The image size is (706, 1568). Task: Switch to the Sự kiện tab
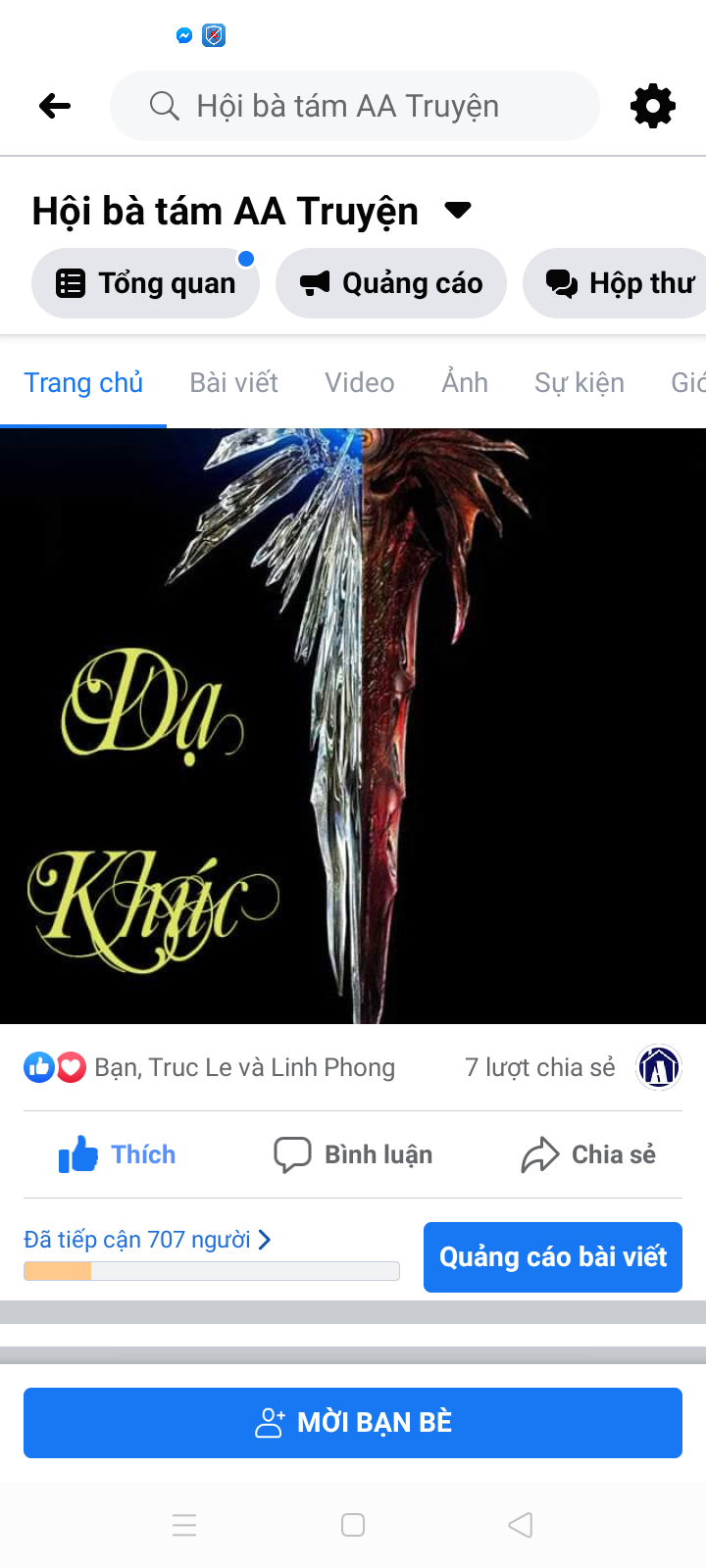tap(579, 382)
